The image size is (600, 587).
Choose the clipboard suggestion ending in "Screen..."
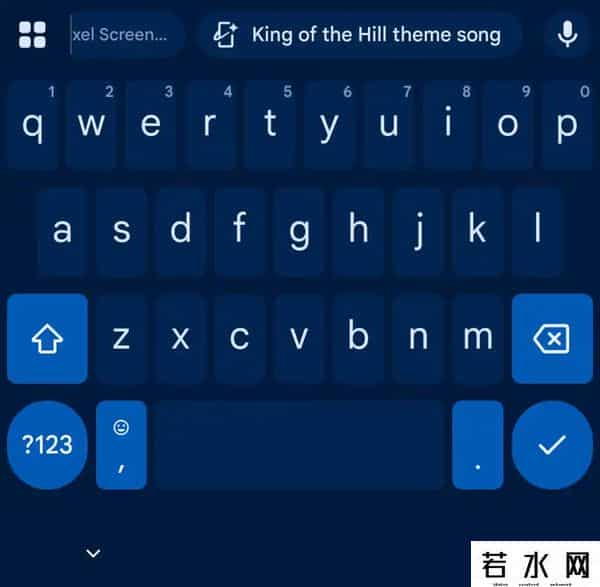127,35
